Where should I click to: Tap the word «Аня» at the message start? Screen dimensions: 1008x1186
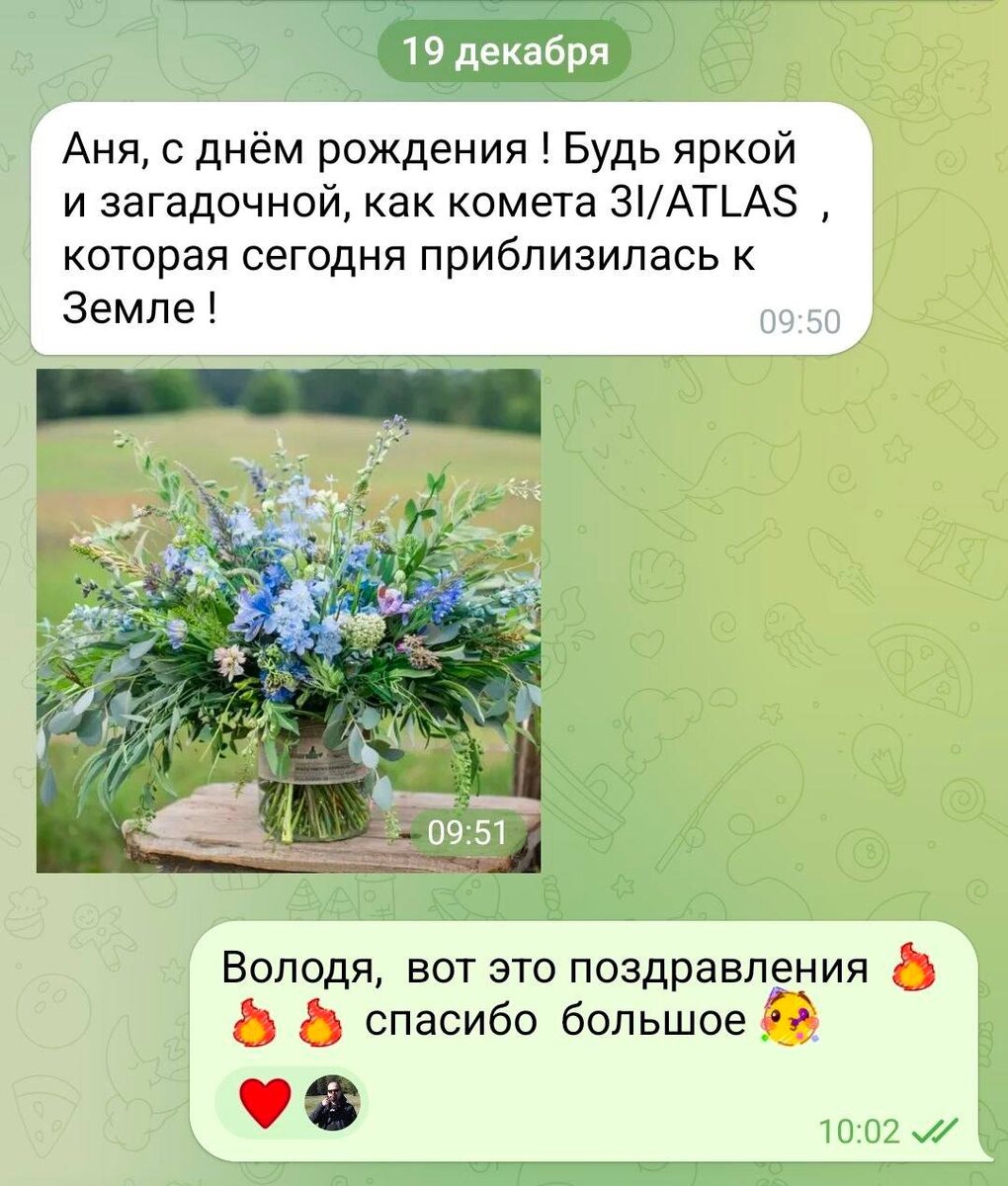100,146
